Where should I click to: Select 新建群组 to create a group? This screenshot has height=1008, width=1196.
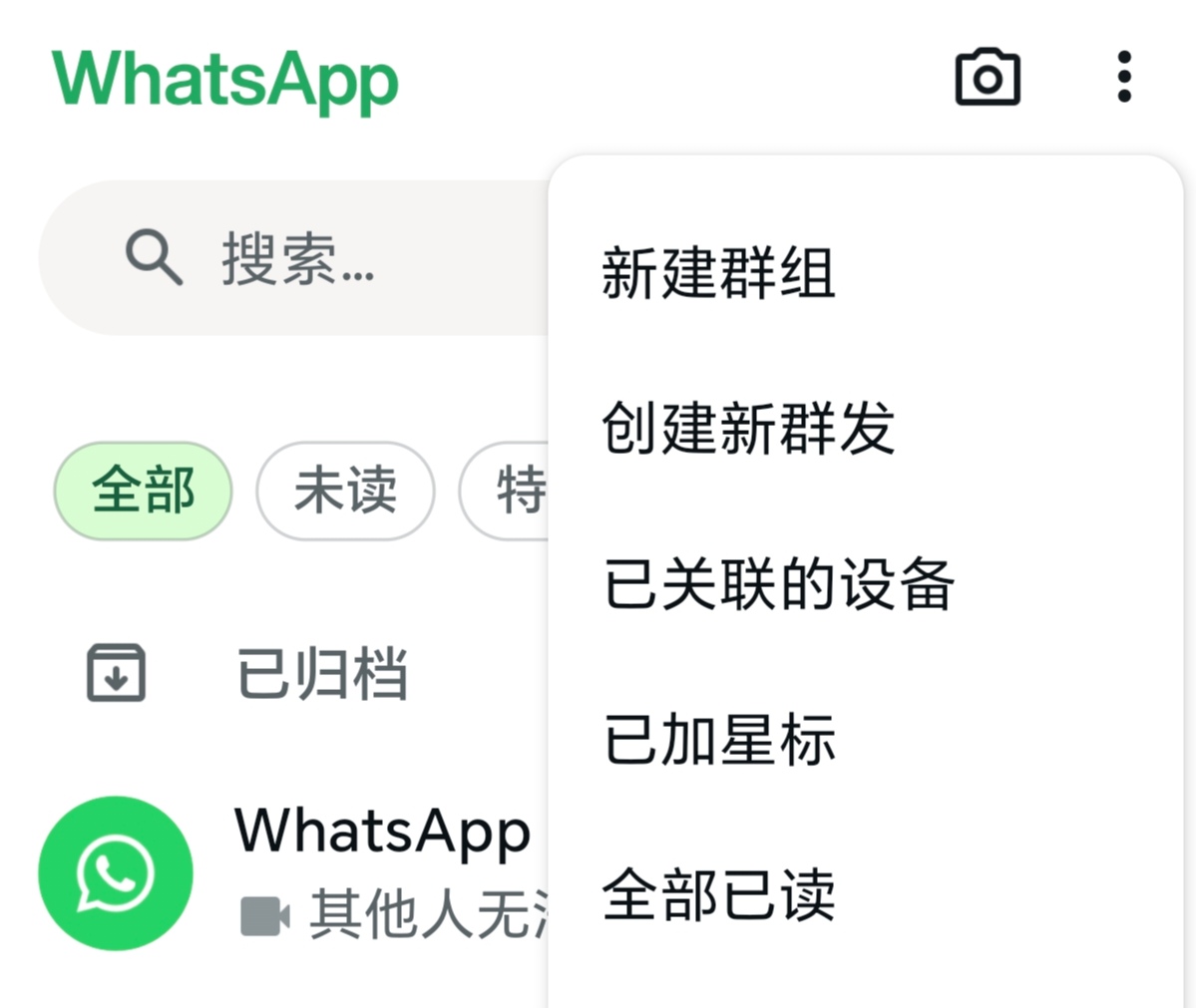718,272
